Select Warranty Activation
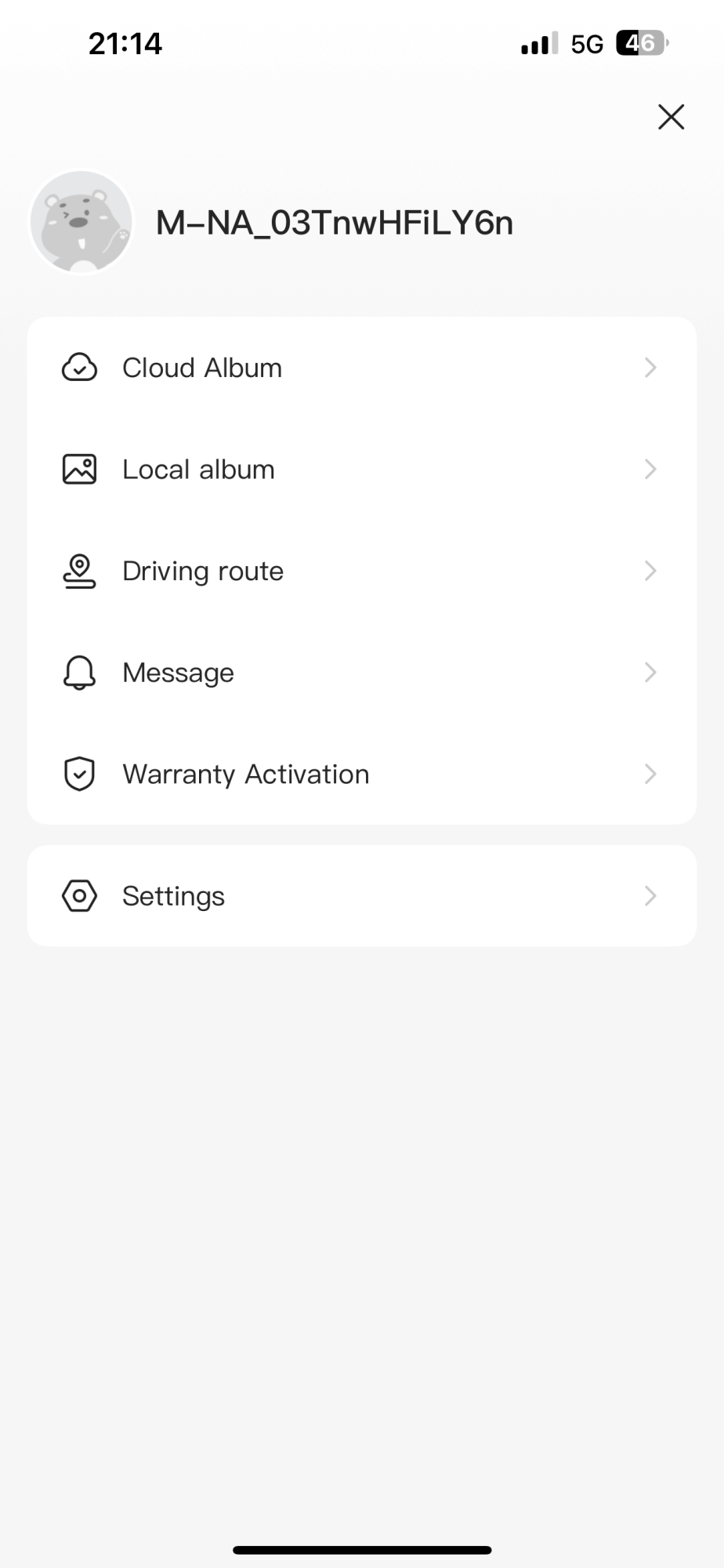 tap(360, 774)
